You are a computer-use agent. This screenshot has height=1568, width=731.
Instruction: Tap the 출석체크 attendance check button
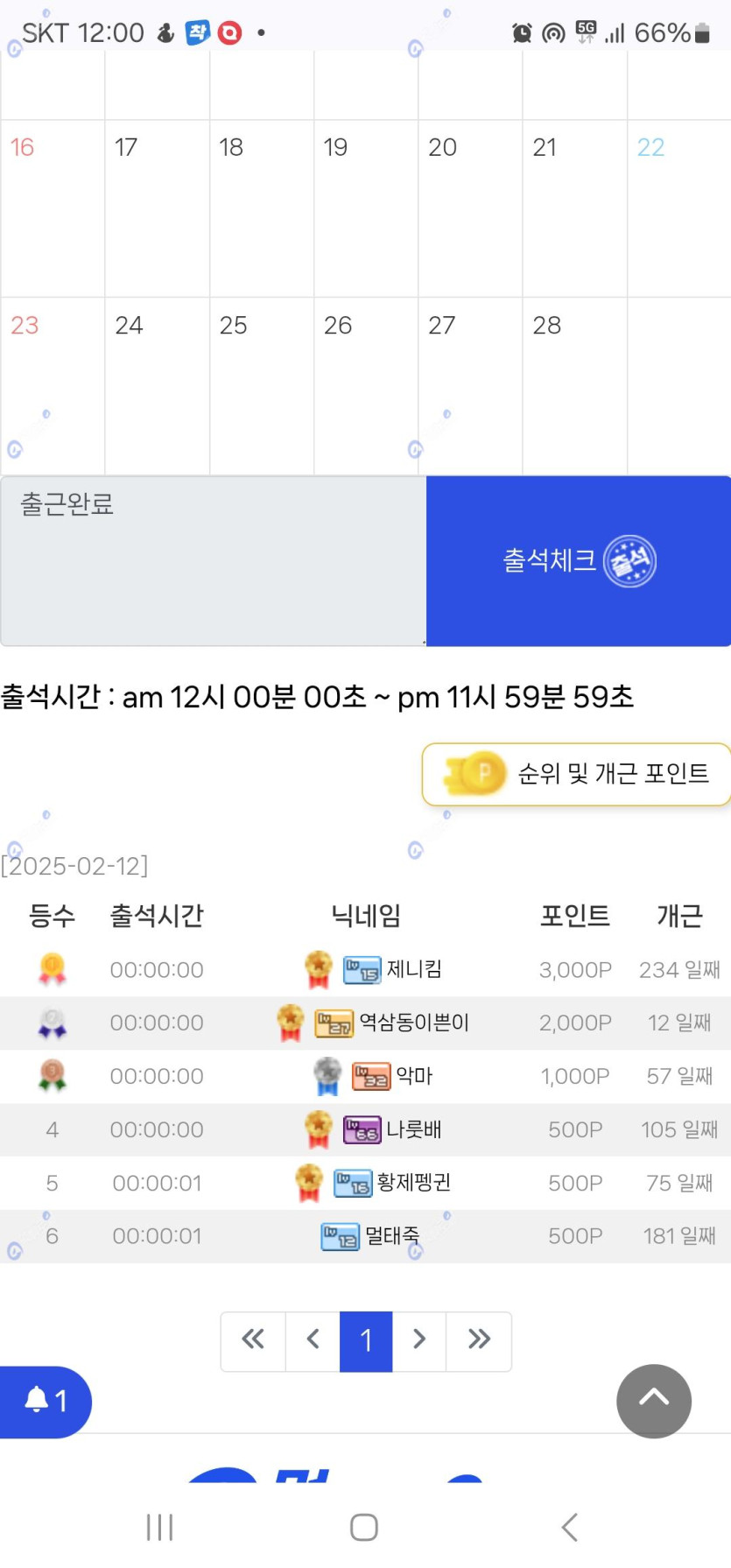click(578, 560)
